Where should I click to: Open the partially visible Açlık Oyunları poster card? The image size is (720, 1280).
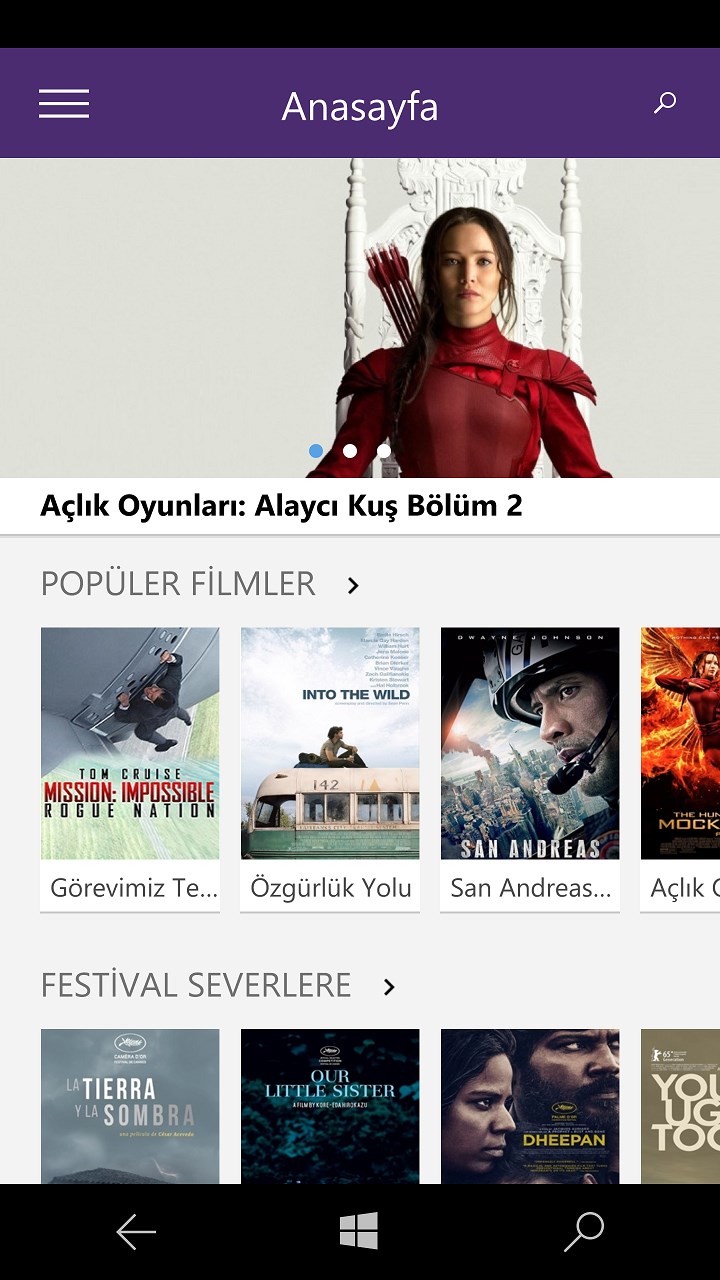(x=682, y=768)
